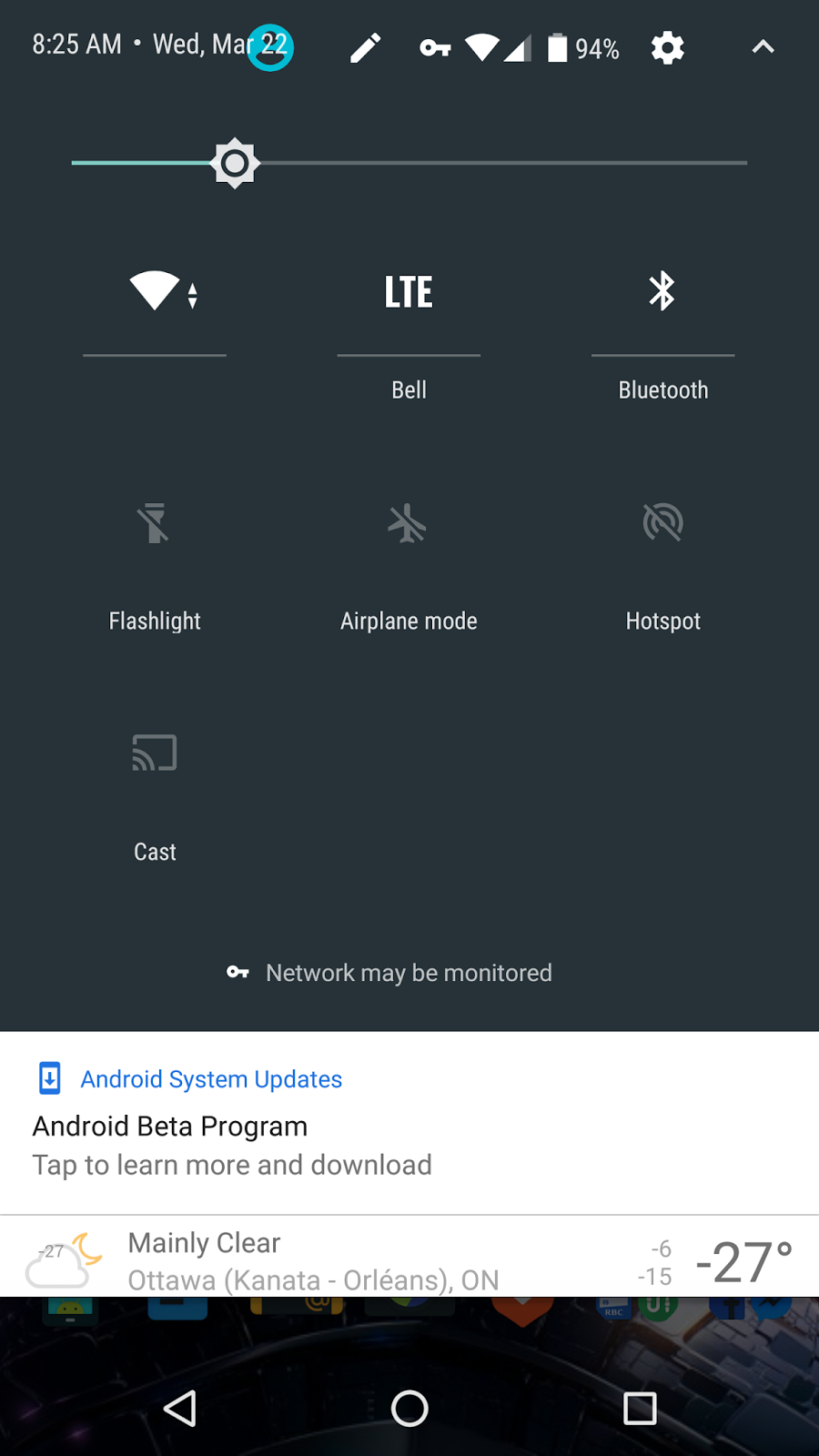Edit the quick settings tiles
This screenshot has width=819, height=1456.
366,47
